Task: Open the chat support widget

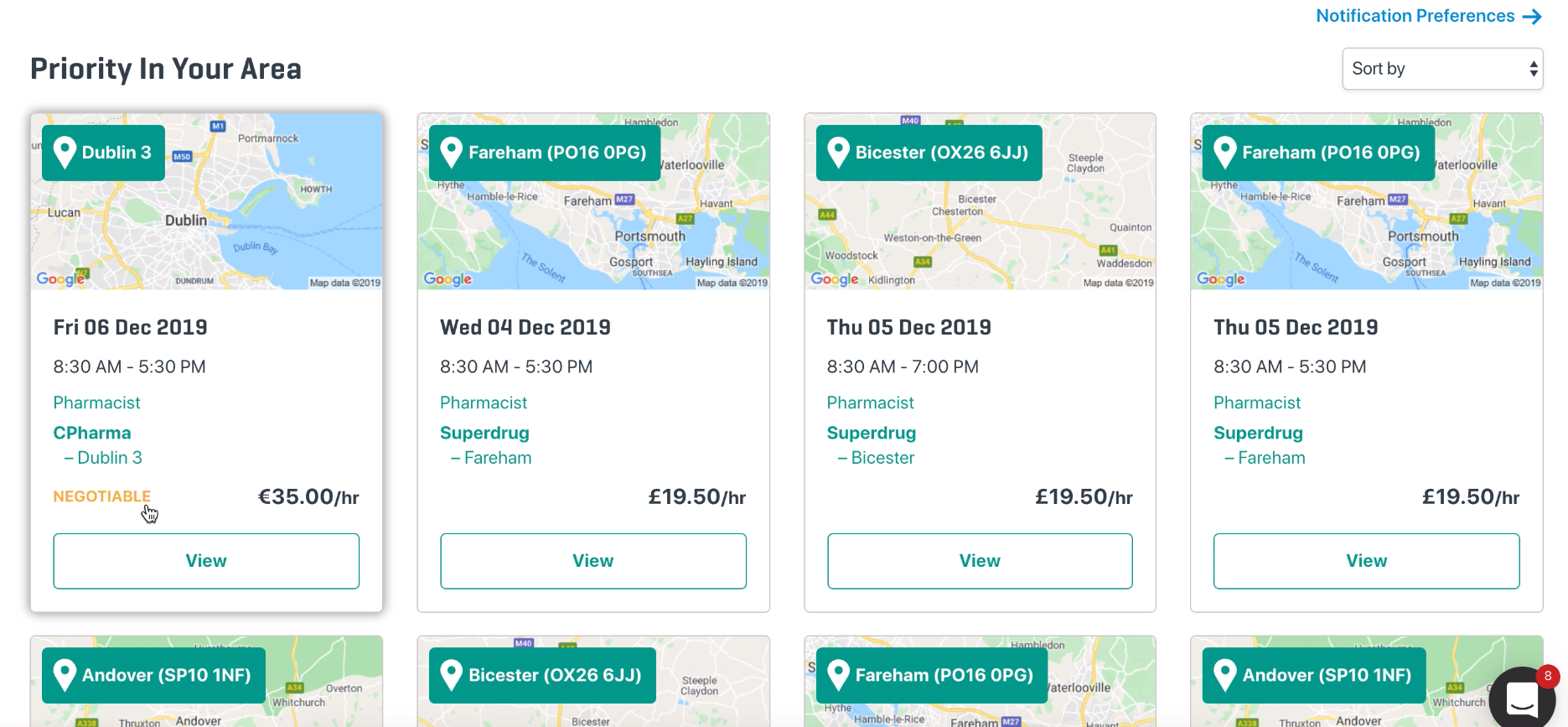Action: click(x=1521, y=697)
